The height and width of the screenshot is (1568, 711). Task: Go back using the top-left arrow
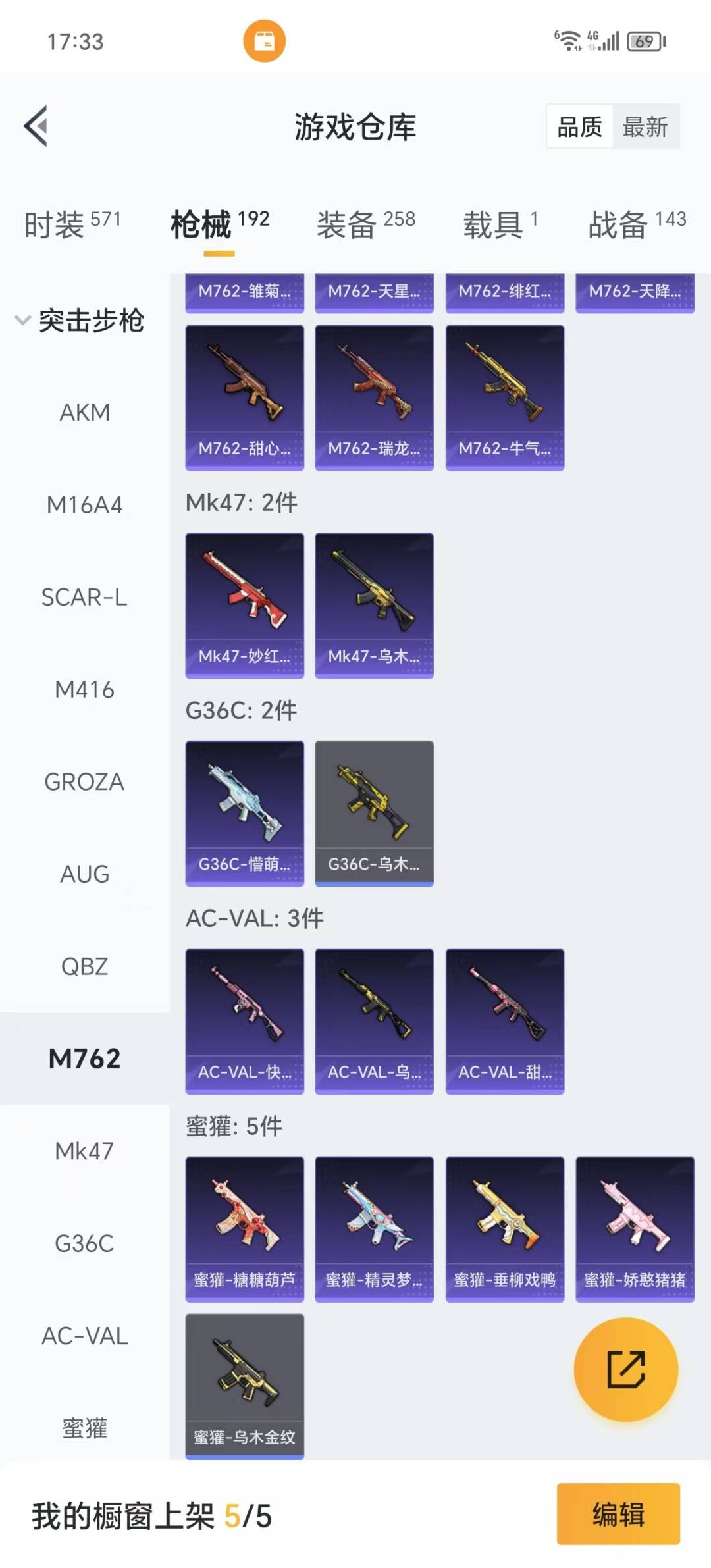tap(36, 126)
